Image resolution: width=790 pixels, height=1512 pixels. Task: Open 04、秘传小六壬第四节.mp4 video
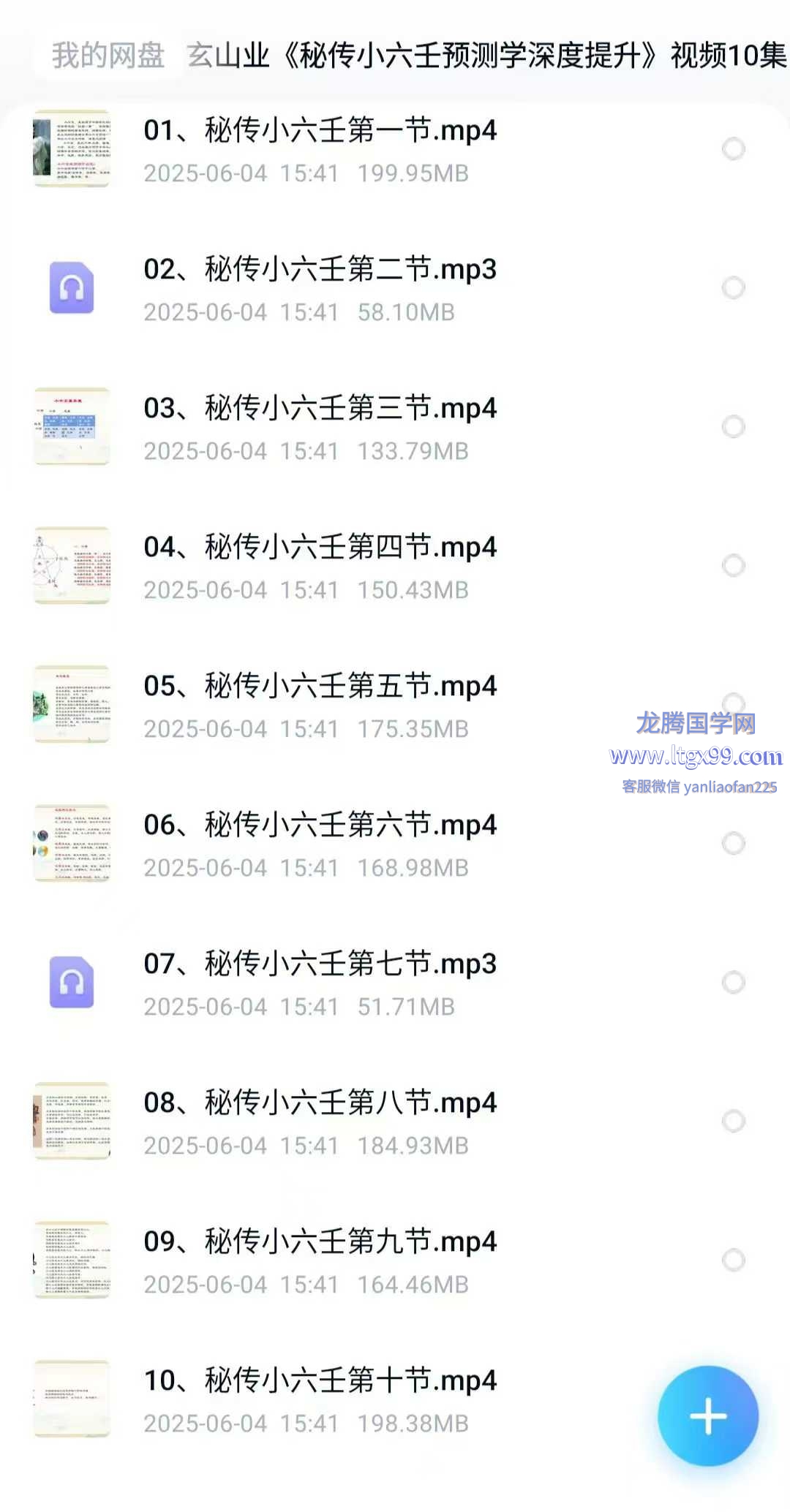click(x=320, y=548)
